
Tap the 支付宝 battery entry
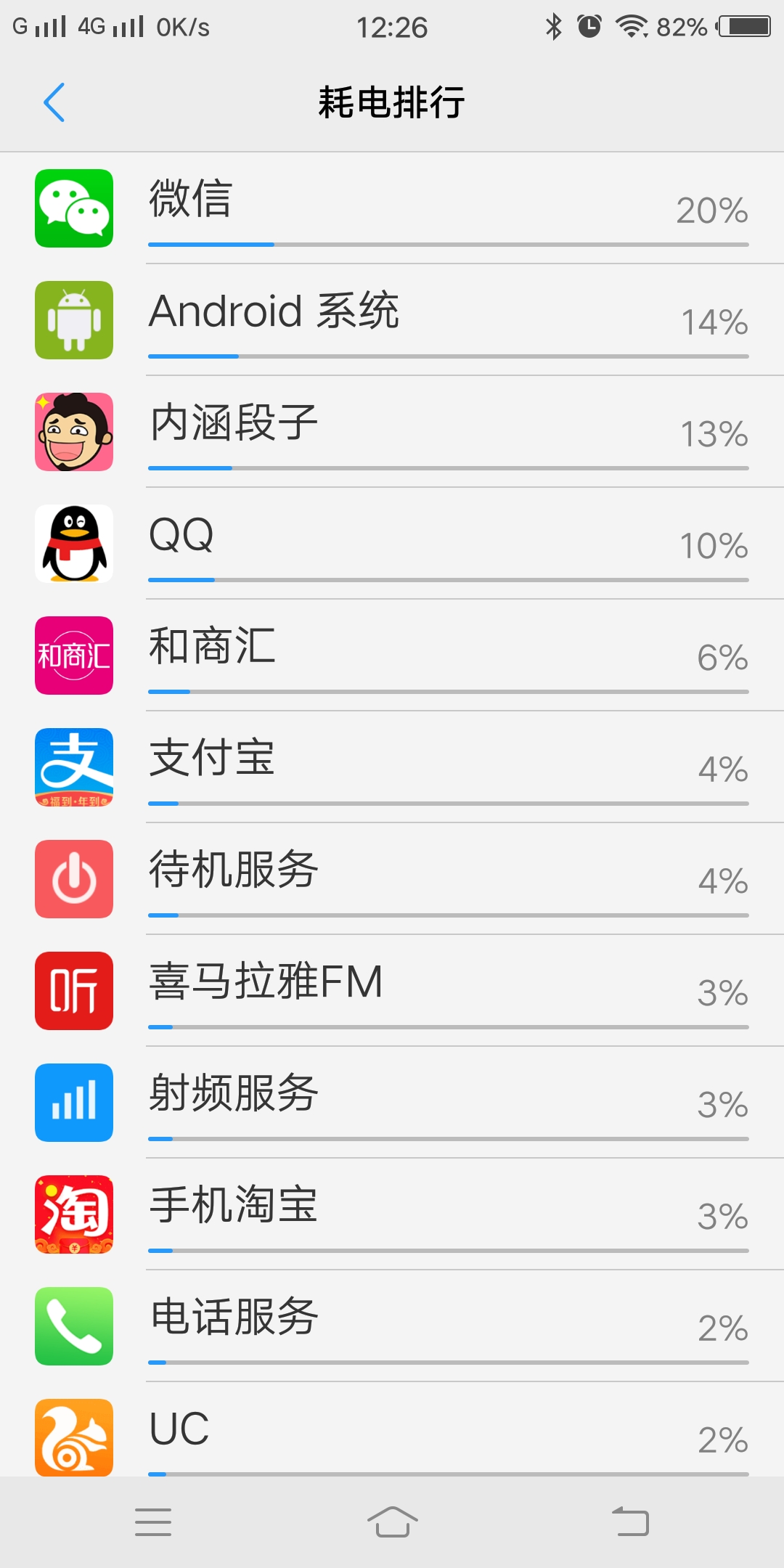[392, 767]
